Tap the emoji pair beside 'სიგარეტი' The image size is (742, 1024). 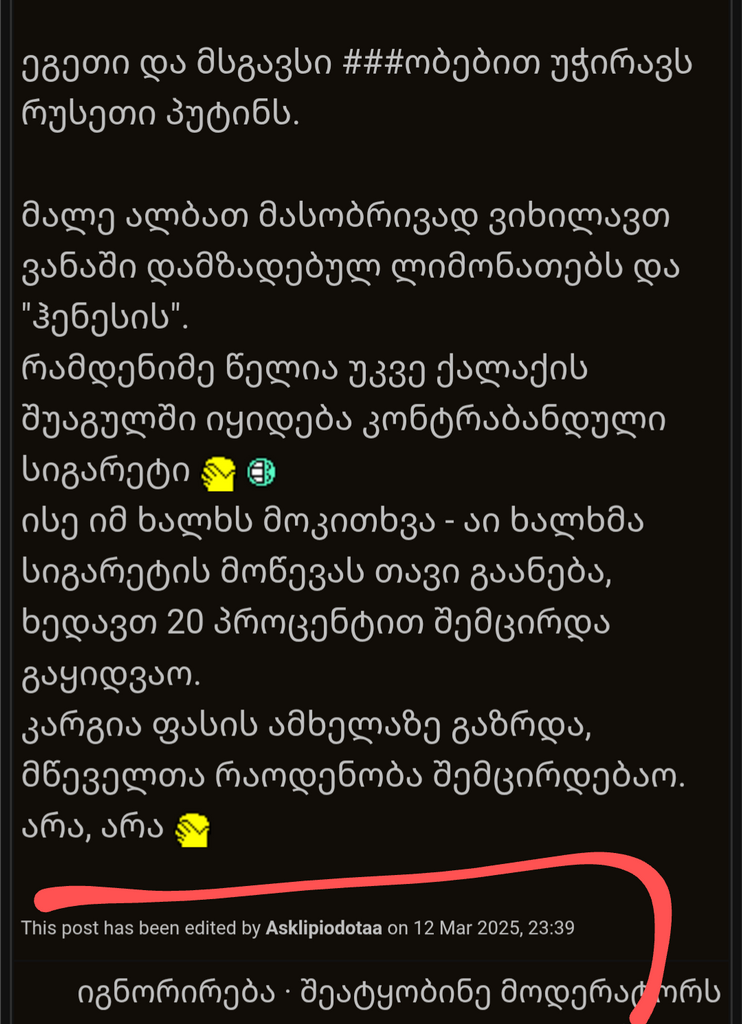(237, 470)
